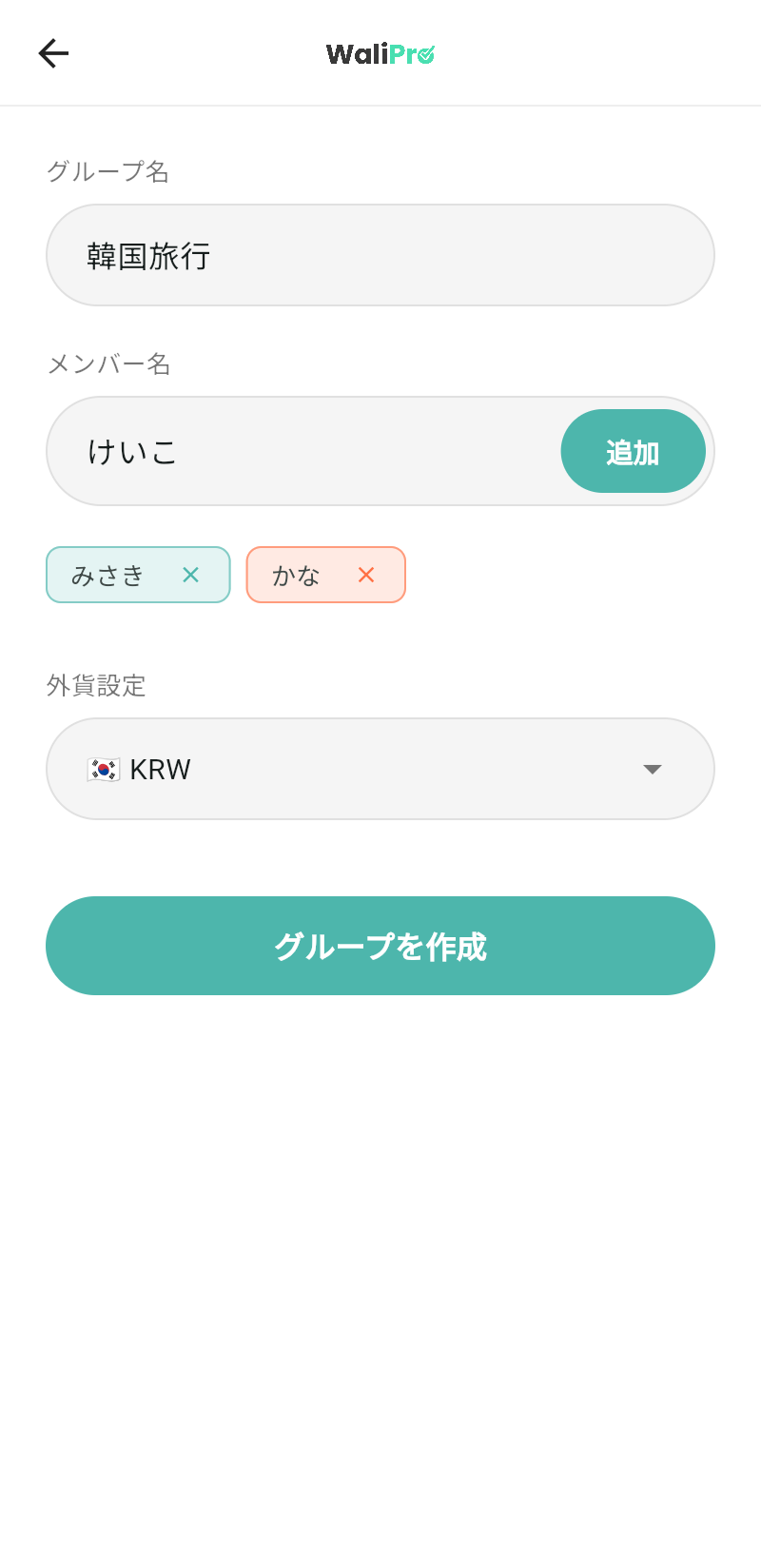761x1568 pixels.
Task: Click the メンバー名 section label
Action: coord(109,364)
